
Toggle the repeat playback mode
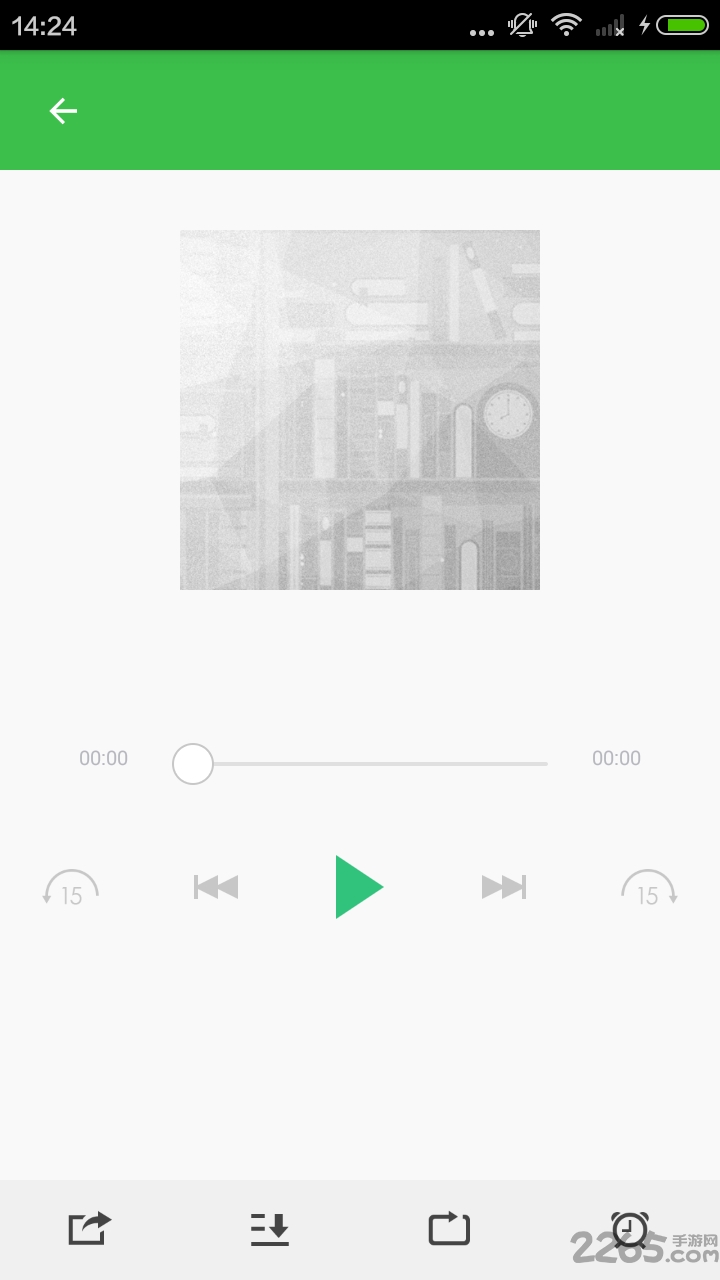[450, 1228]
